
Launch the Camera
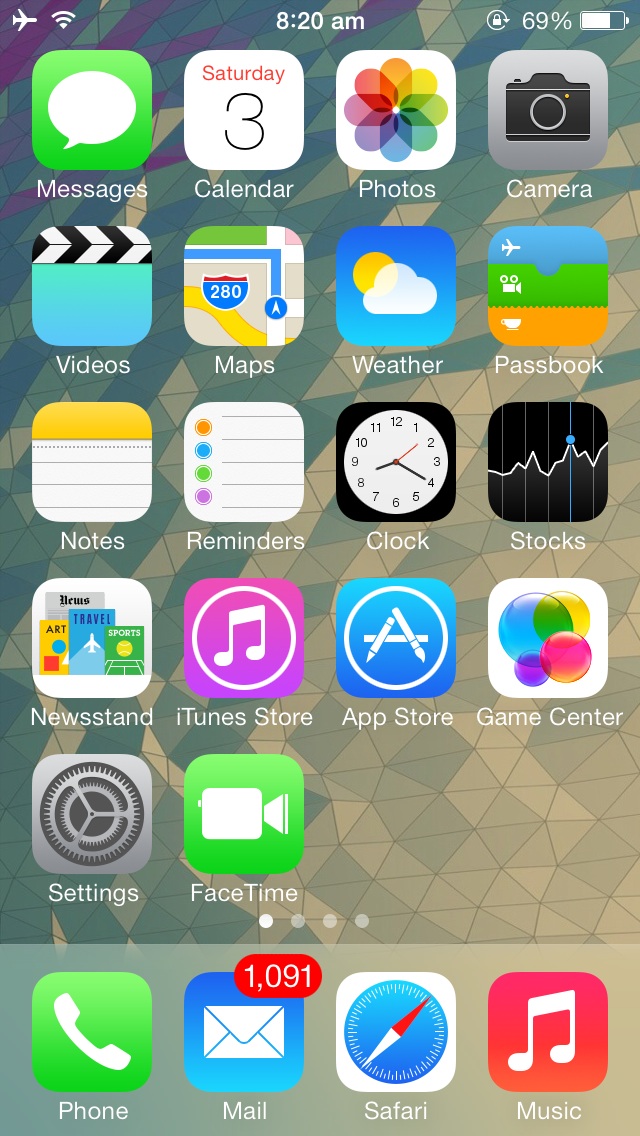click(x=548, y=110)
